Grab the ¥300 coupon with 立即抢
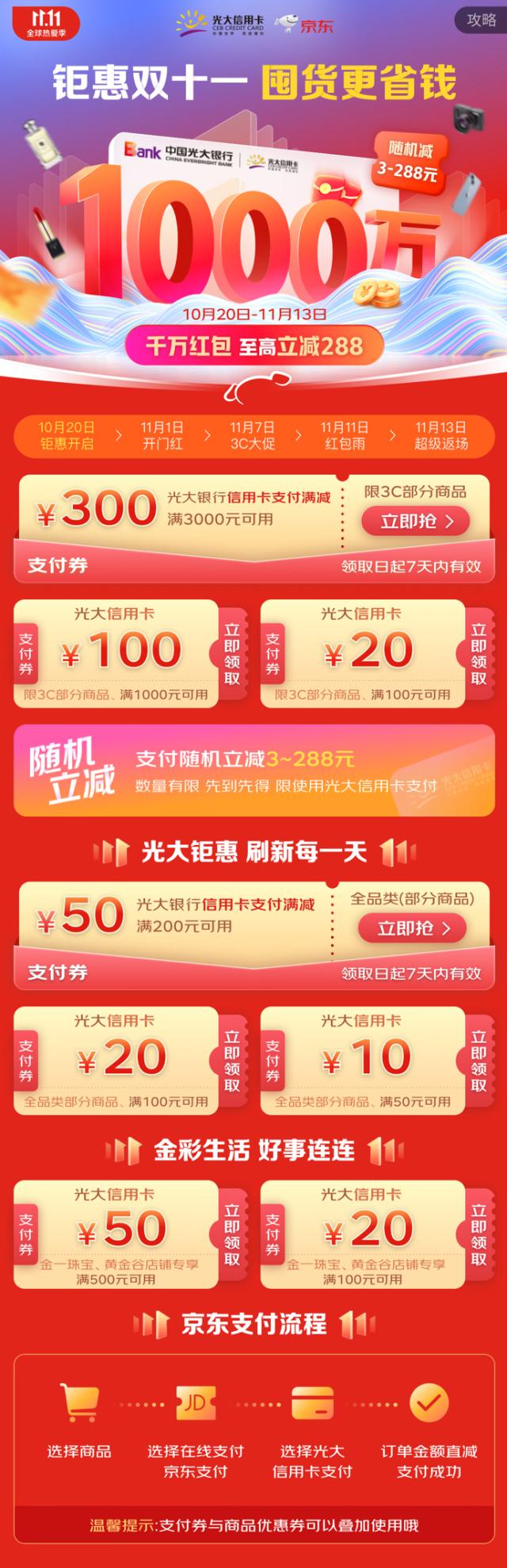This screenshot has height=1568, width=507. pyautogui.click(x=416, y=521)
